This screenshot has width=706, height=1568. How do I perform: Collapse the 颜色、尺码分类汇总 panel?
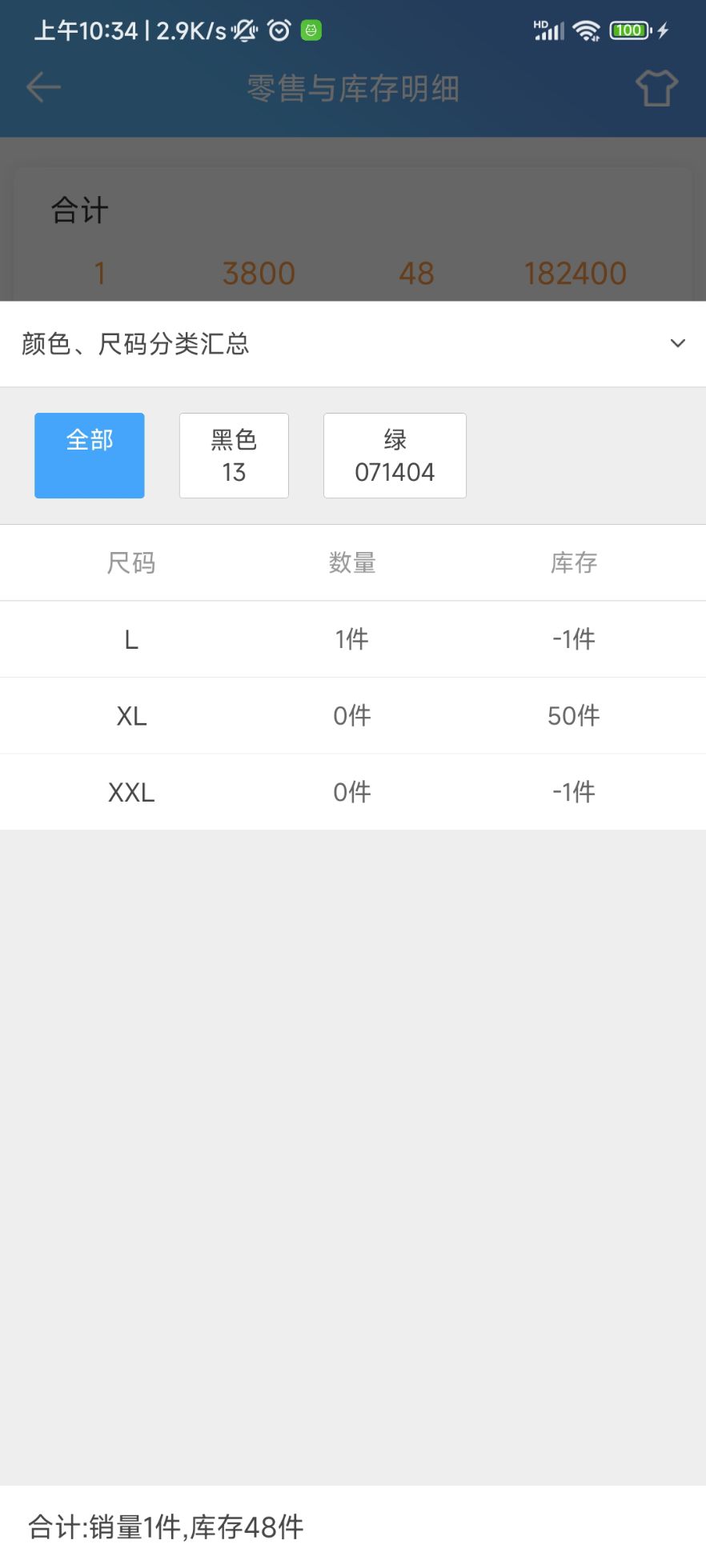tap(677, 344)
